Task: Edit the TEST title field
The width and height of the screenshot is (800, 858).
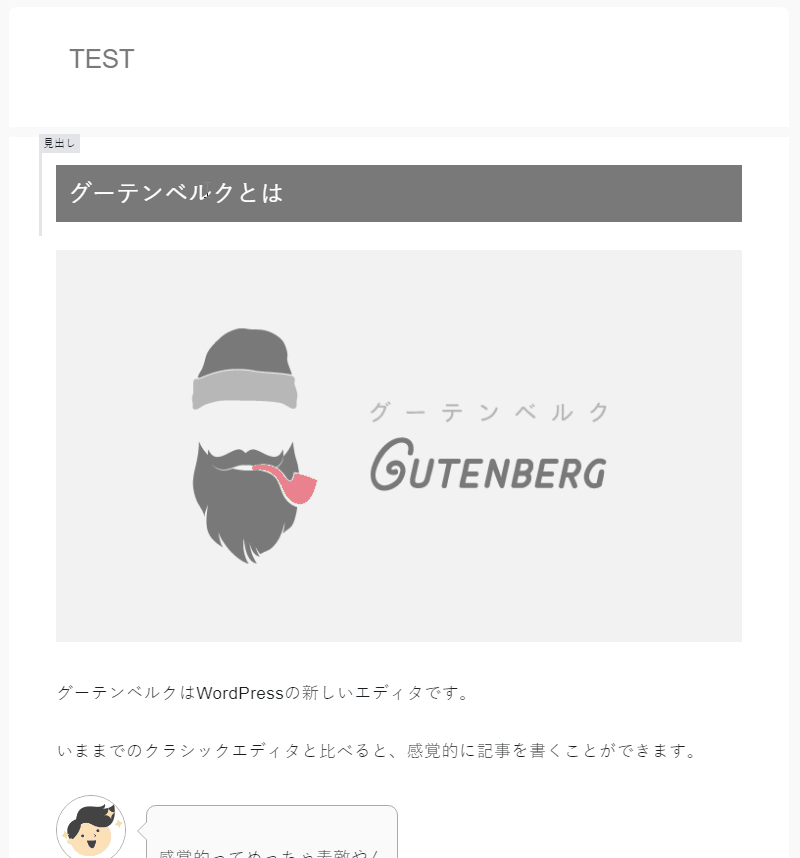Action: 102,60
